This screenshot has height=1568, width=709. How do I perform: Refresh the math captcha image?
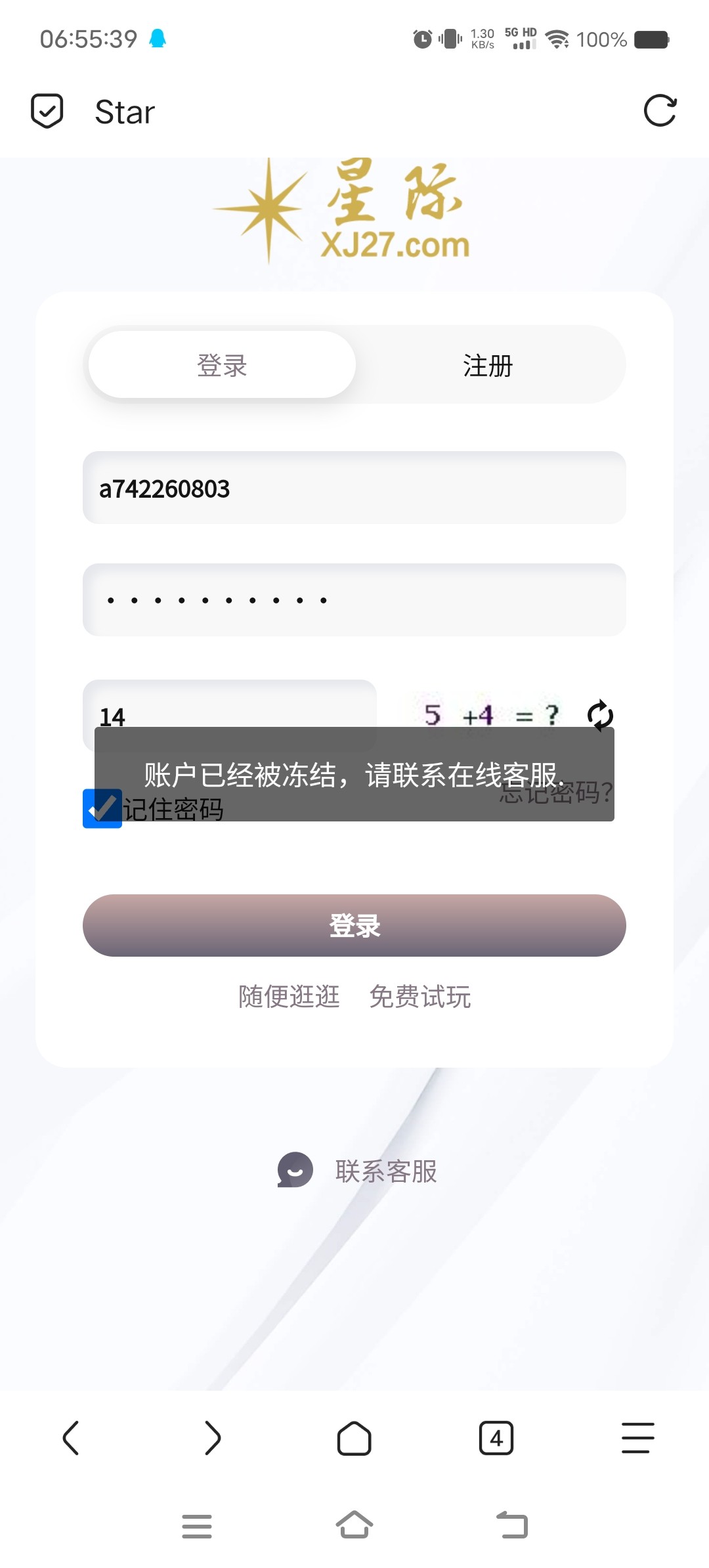599,714
